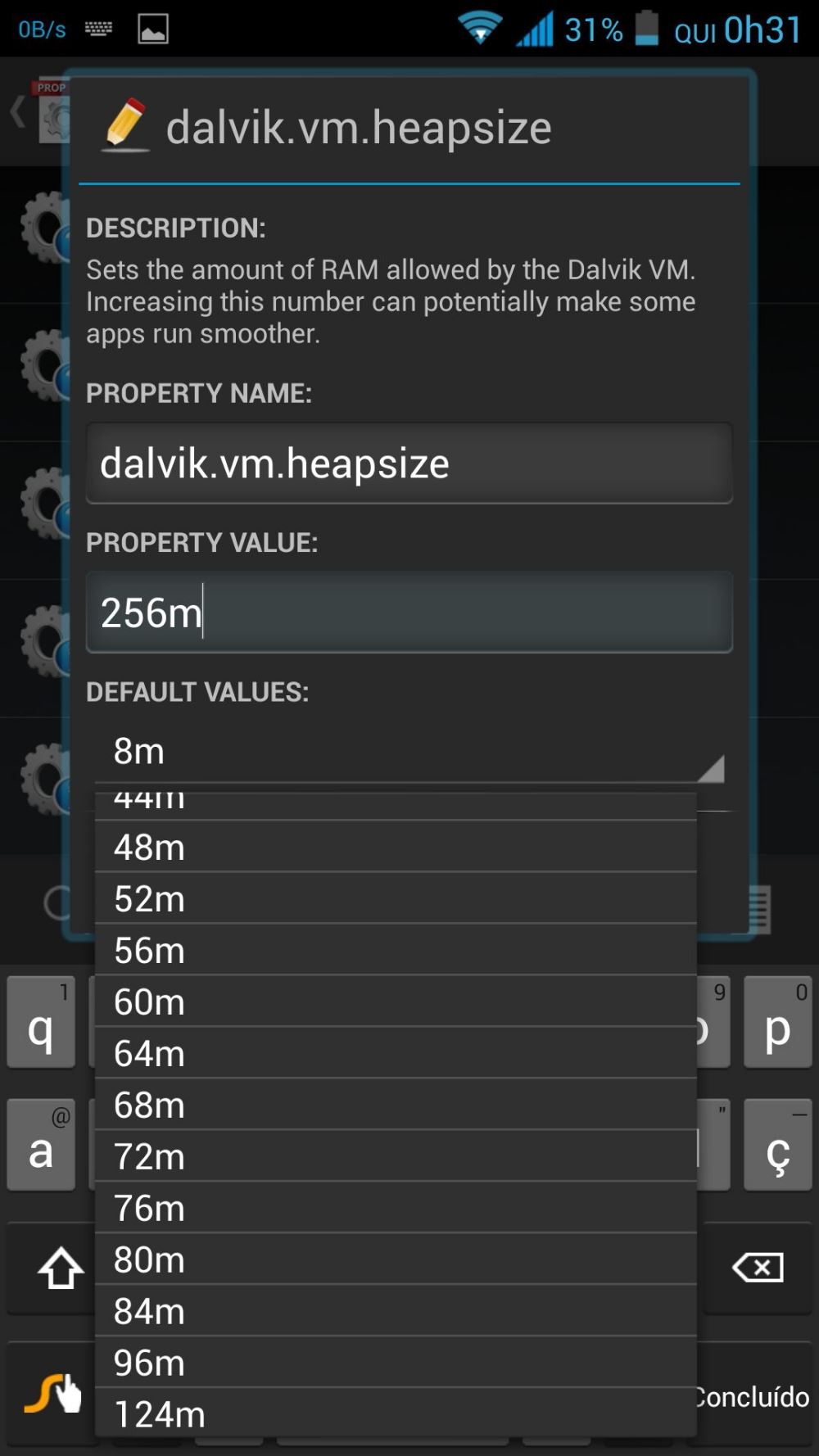Choose the 96m option
Screen dimensions: 819x1456
click(x=396, y=1363)
